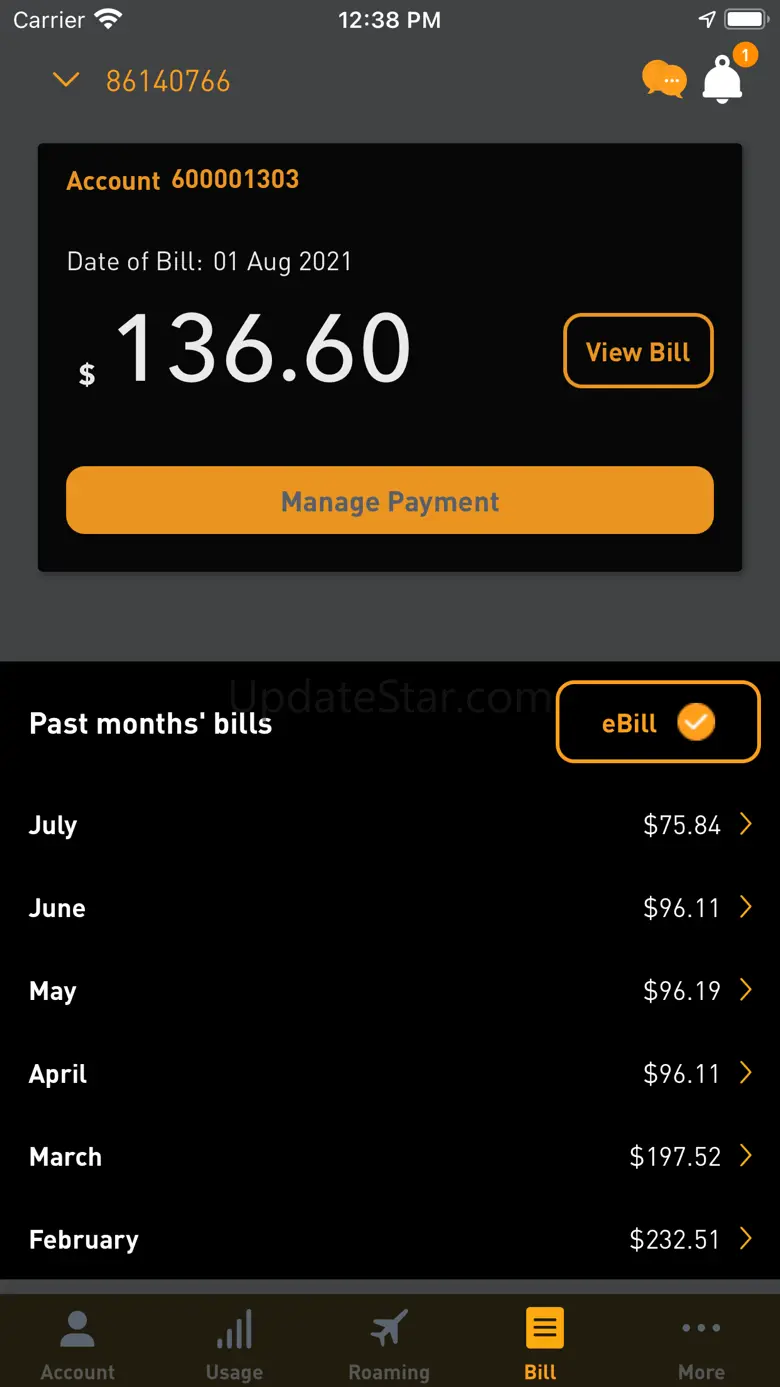The image size is (780, 1387).
Task: Open the March bill of $197.52
Action: pos(390,1157)
